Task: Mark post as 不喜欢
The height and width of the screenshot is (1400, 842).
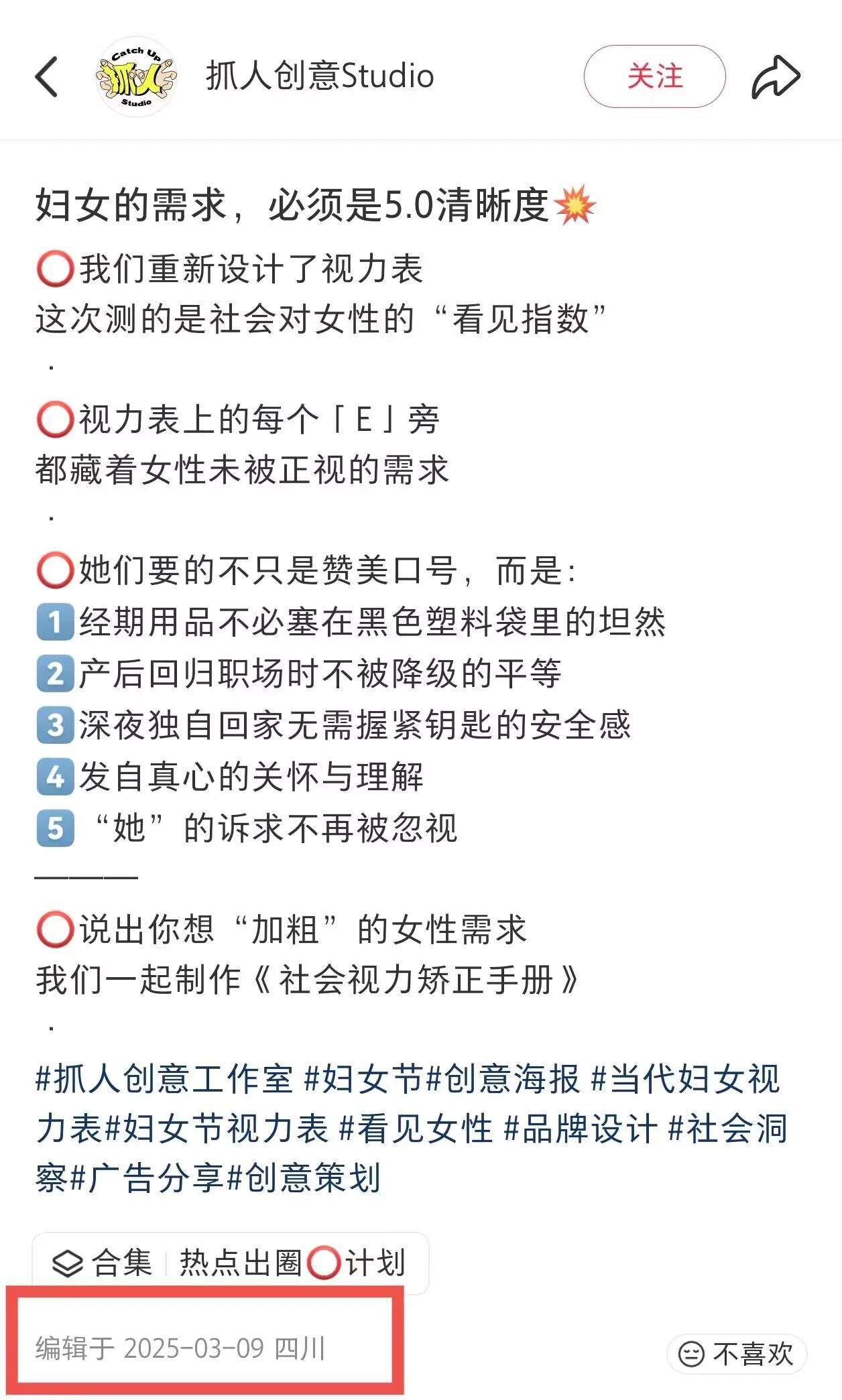Action: tap(737, 1354)
